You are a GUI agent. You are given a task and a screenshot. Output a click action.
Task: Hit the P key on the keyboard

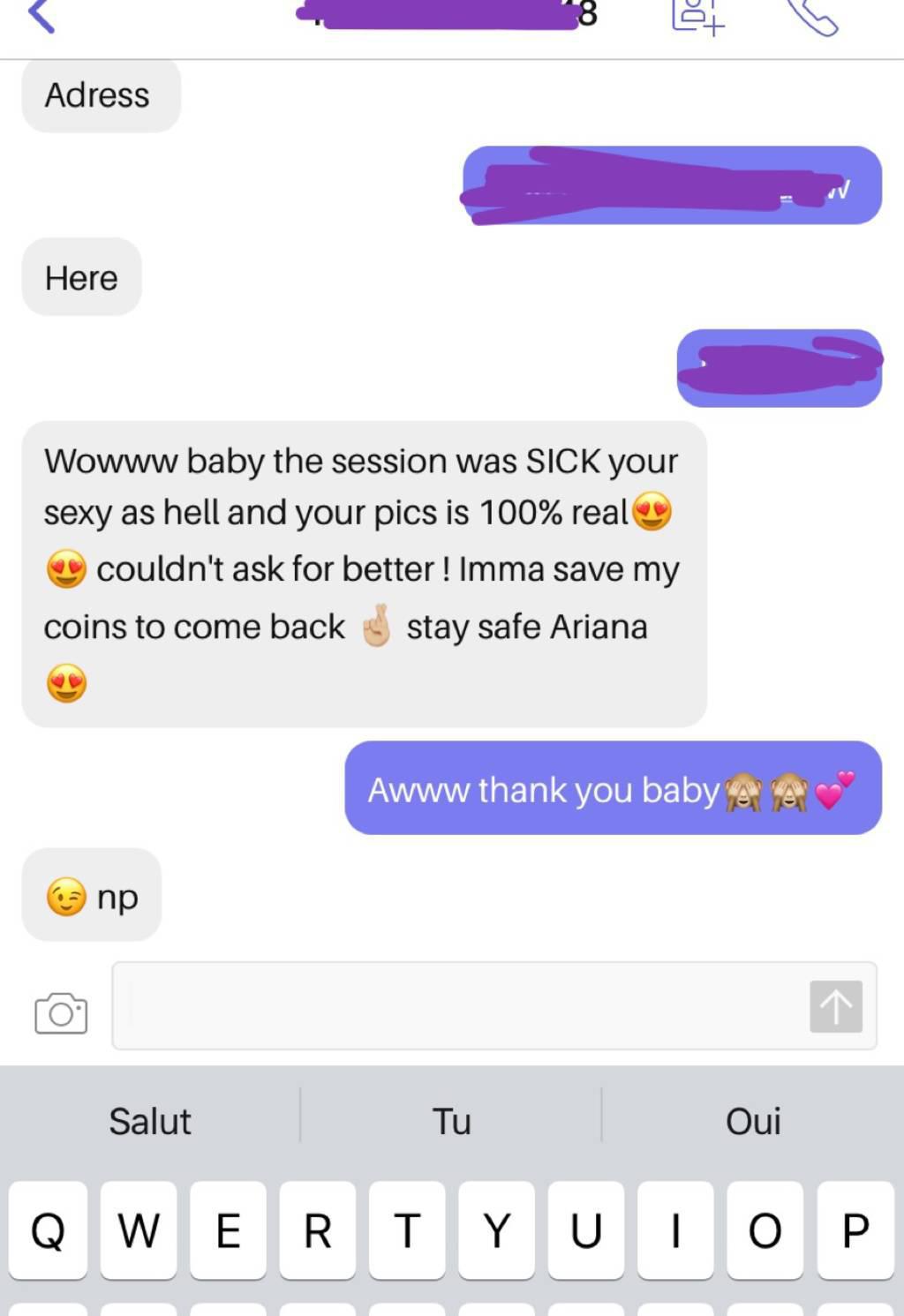(855, 1230)
